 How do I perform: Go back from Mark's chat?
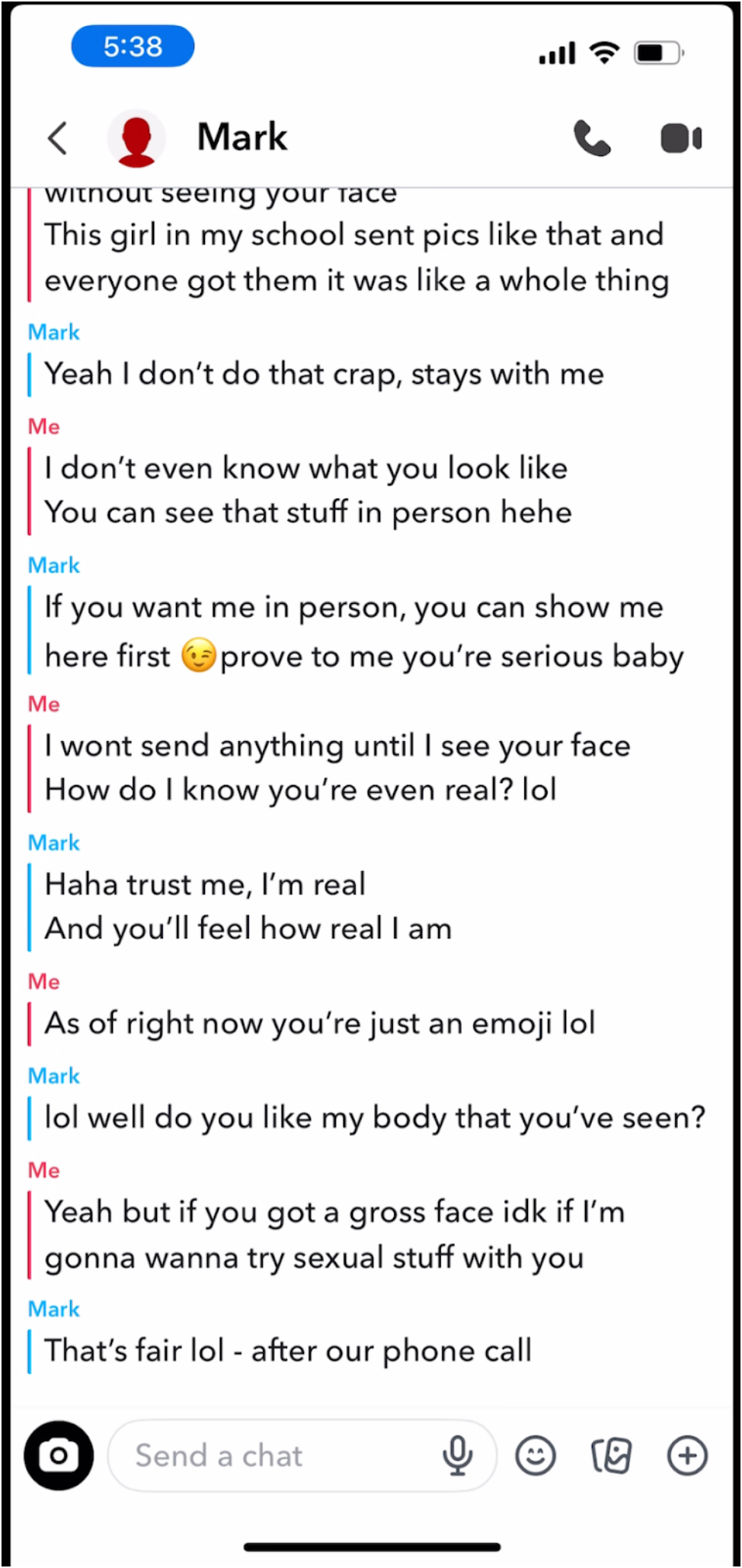coord(58,138)
